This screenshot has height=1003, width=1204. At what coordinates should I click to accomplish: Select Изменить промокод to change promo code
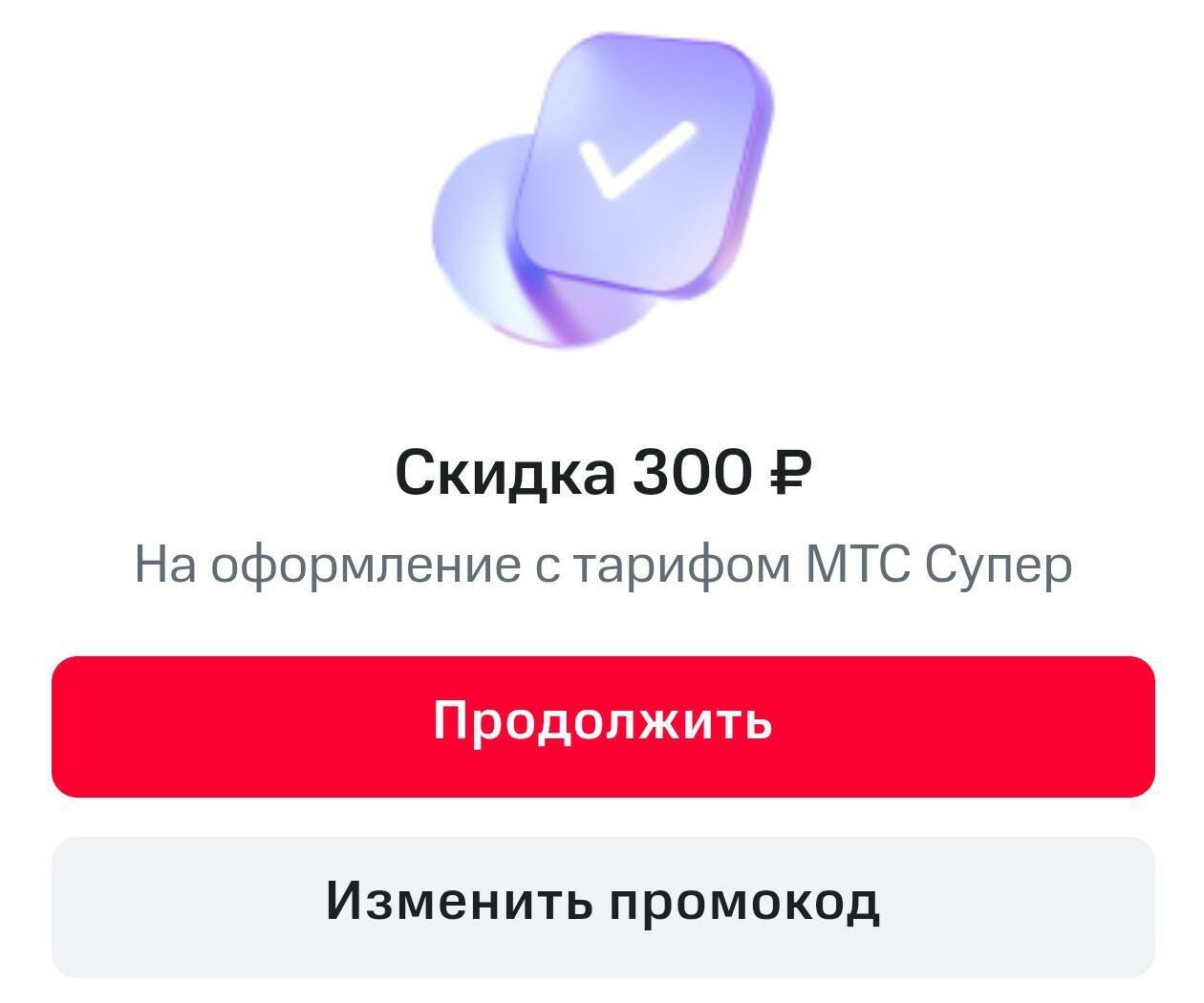pyautogui.click(x=603, y=907)
